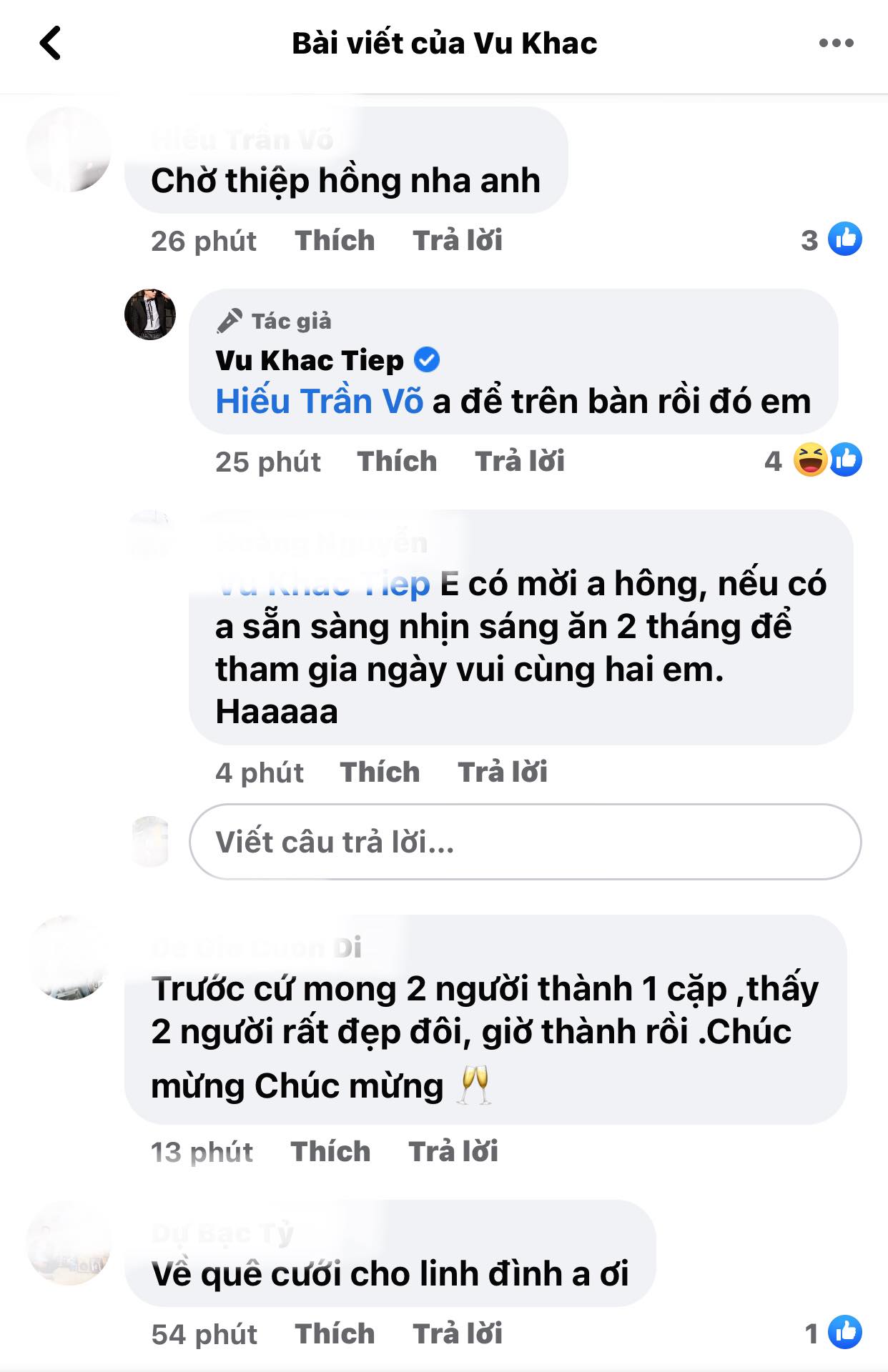Toggle Thích on the 4 phút reply
This screenshot has width=888, height=1372.
[380, 772]
